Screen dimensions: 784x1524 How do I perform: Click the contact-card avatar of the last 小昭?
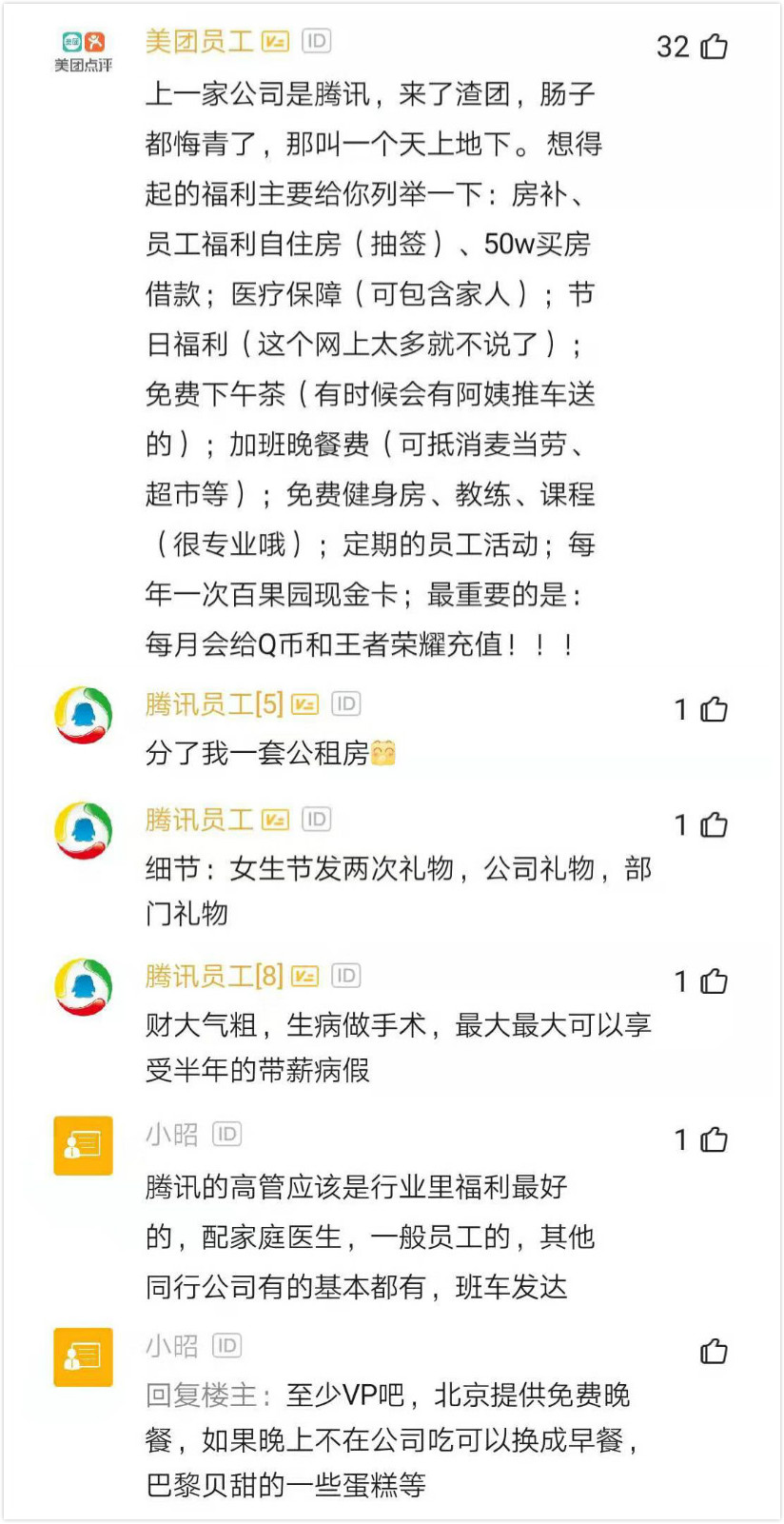pos(83,1357)
